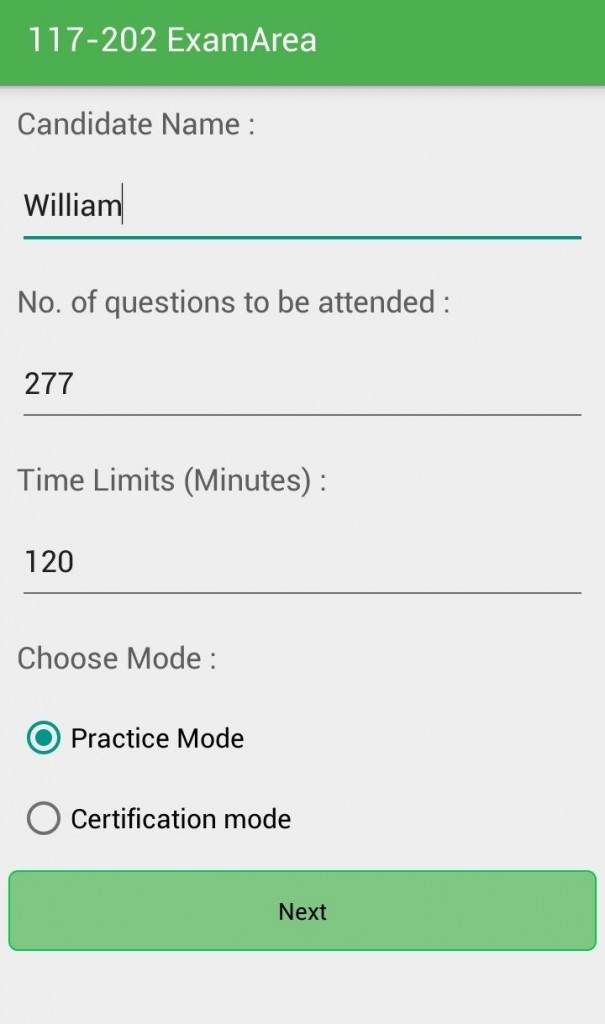
Task: Select Practice Mode option
Action: click(135, 739)
